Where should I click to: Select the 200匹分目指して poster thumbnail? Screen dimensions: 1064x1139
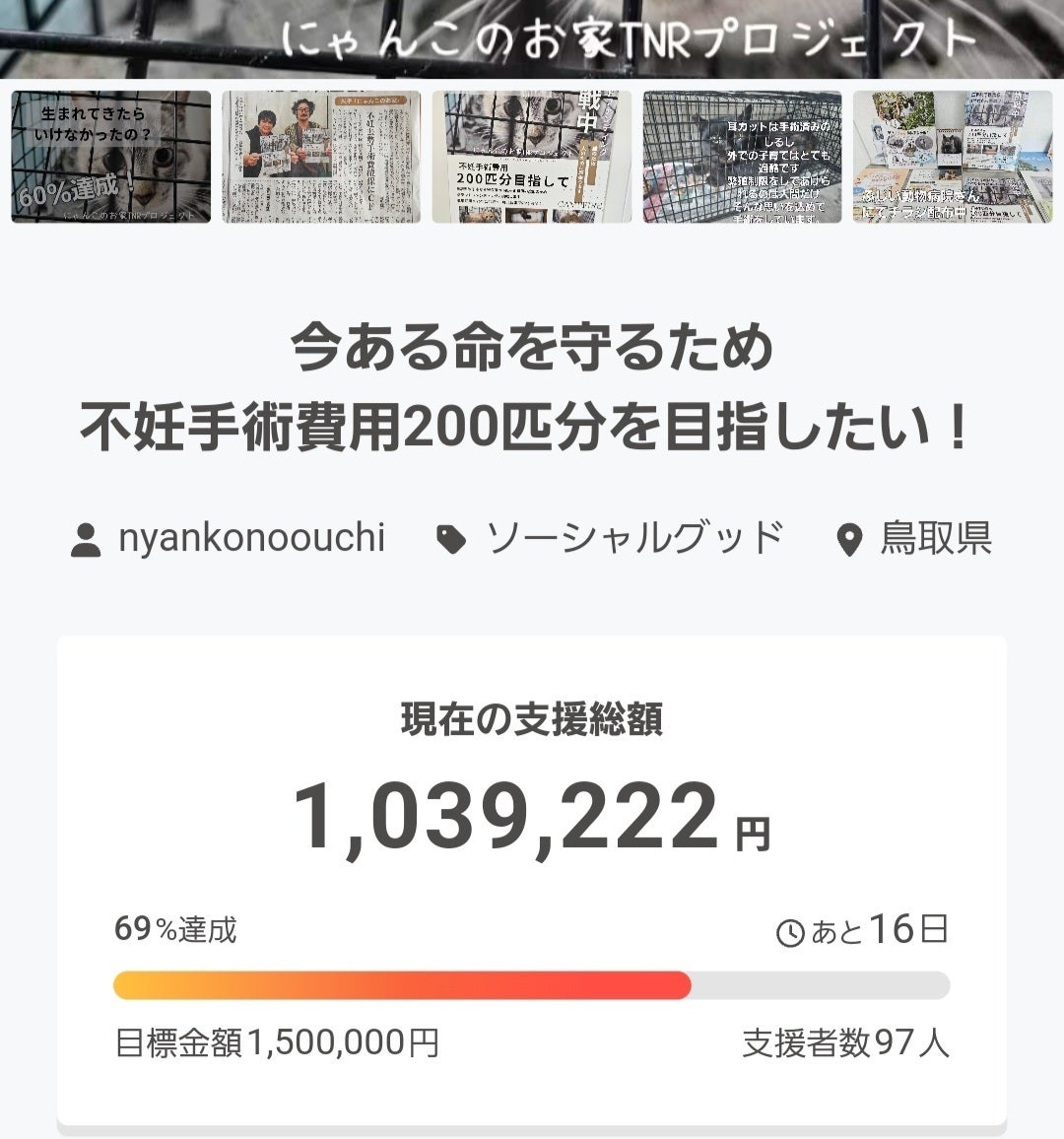coord(532,157)
